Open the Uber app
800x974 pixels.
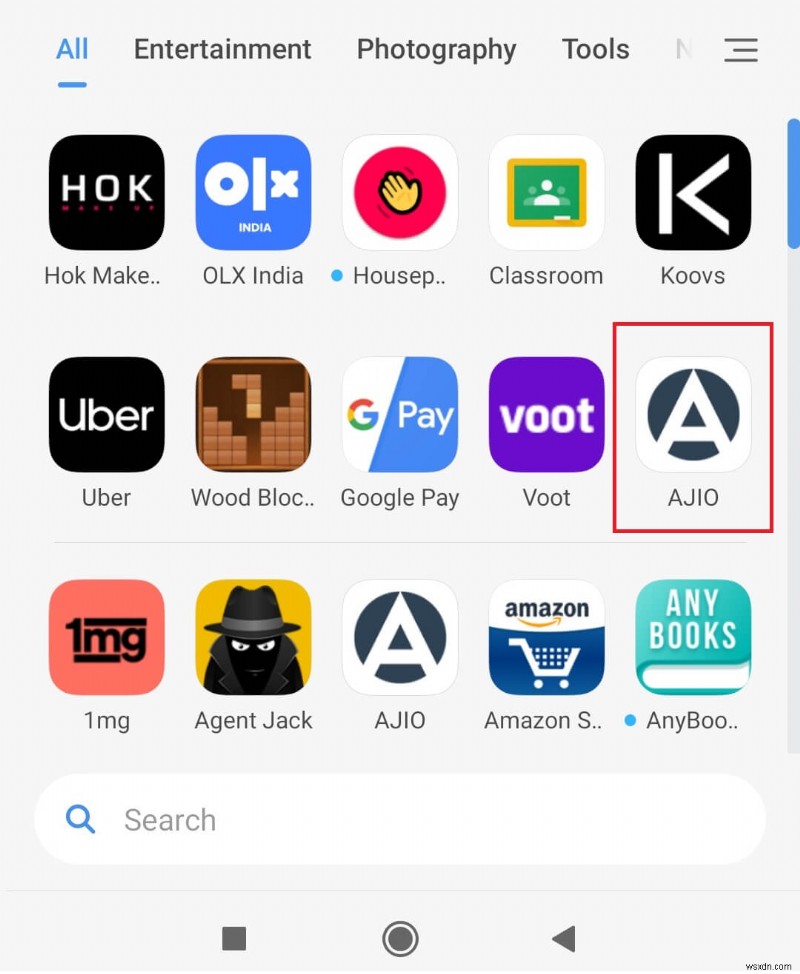(x=106, y=414)
